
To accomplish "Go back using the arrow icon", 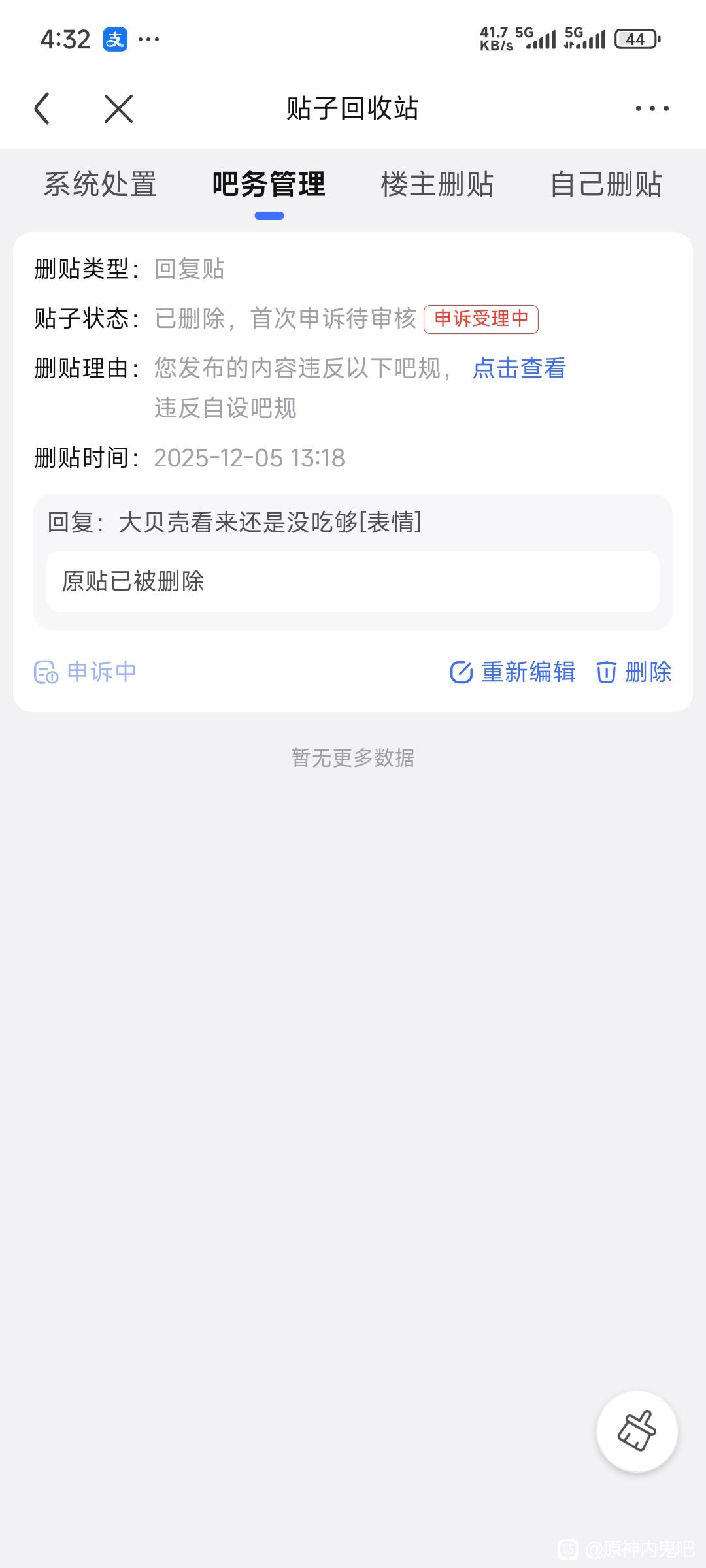I will [42, 108].
